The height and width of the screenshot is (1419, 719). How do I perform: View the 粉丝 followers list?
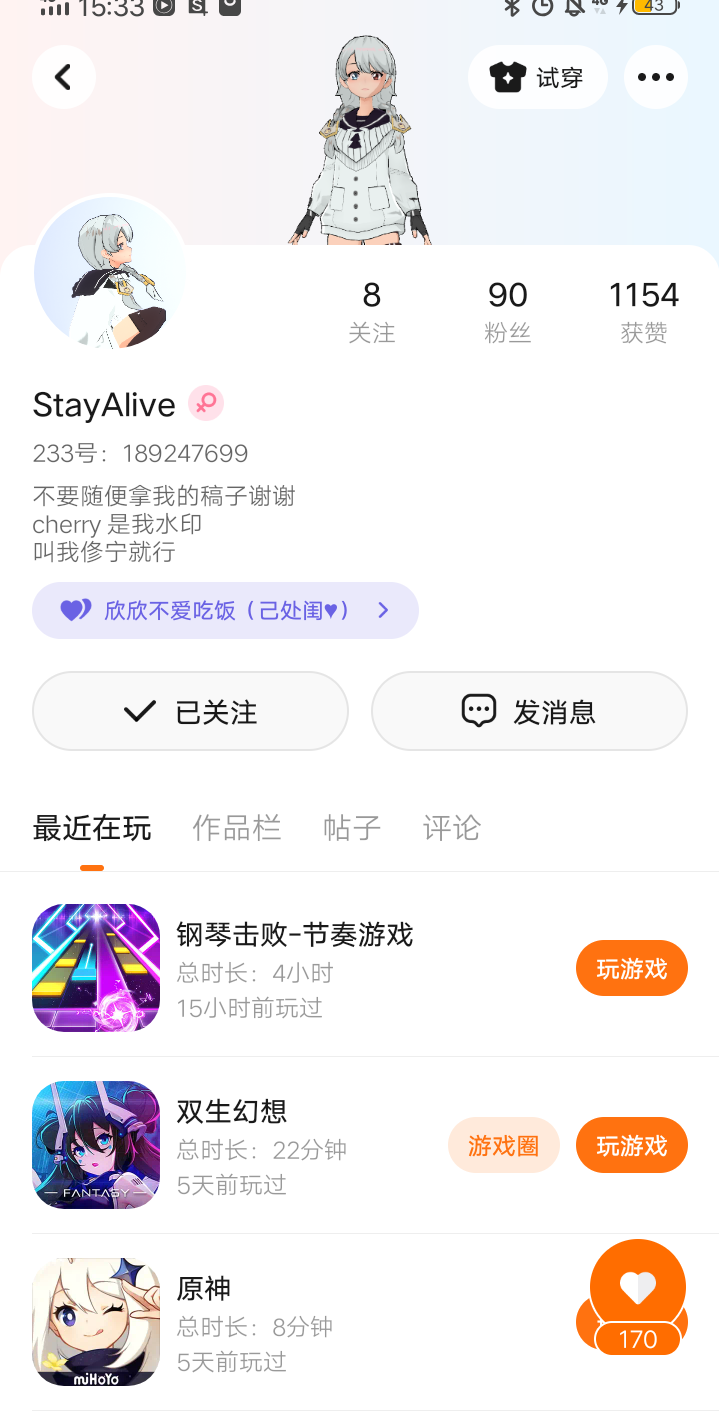pos(507,310)
